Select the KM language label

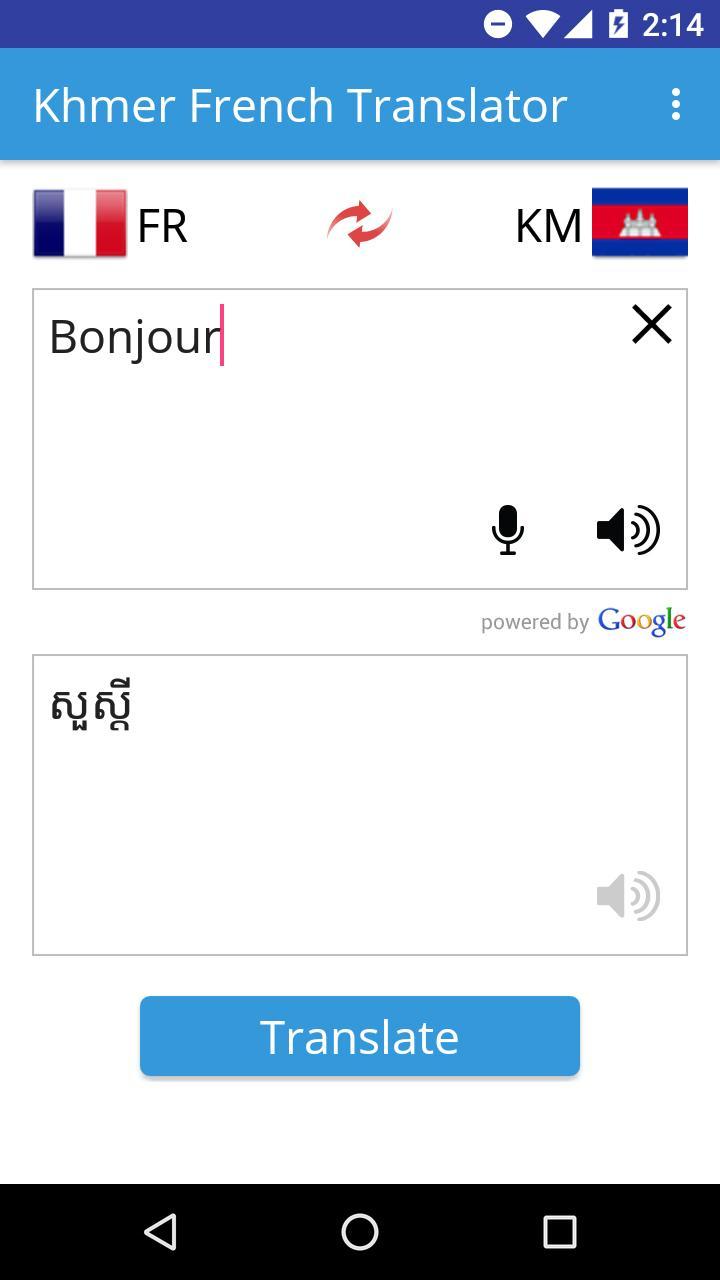click(548, 226)
